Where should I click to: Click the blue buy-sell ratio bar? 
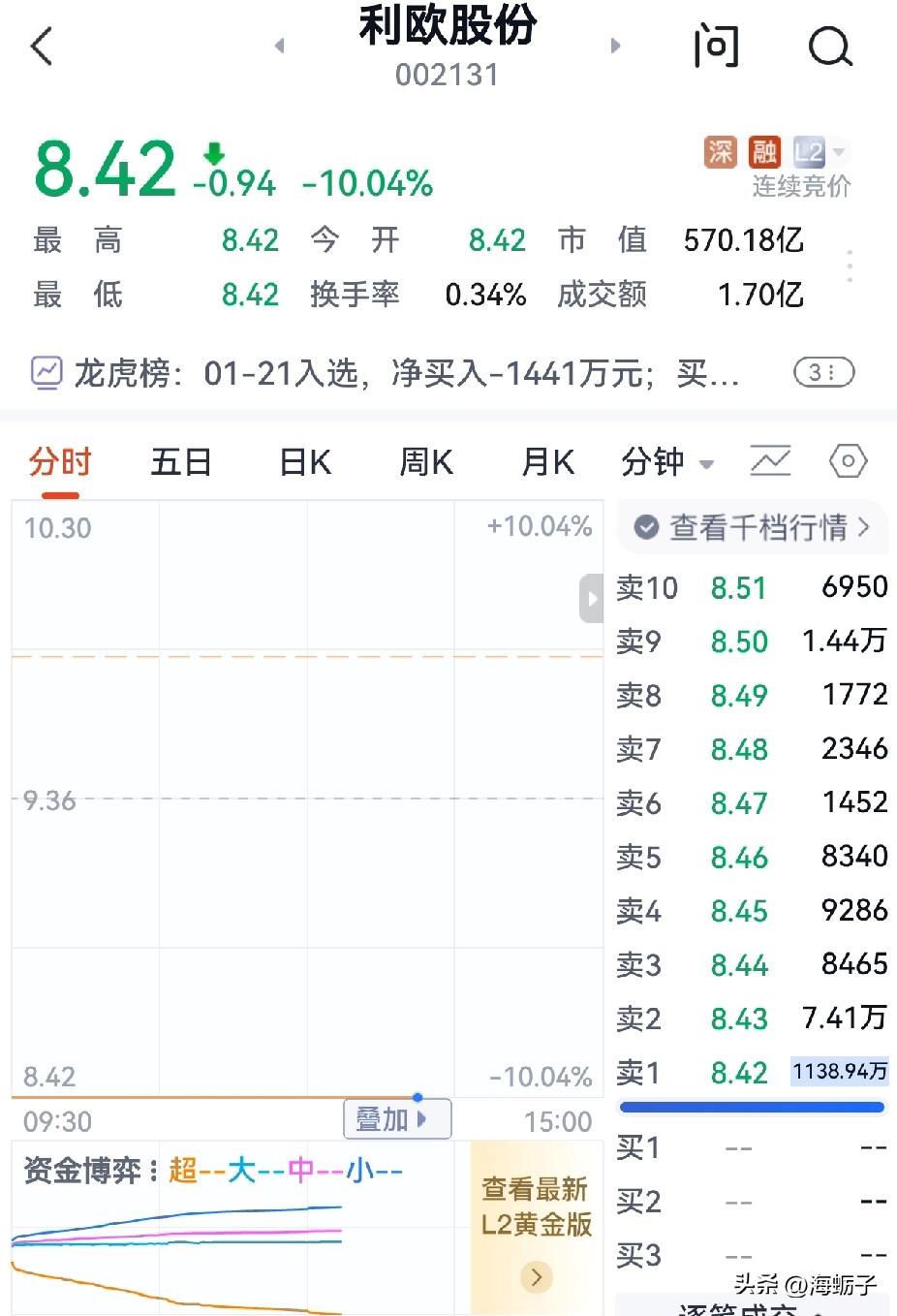(x=752, y=1107)
